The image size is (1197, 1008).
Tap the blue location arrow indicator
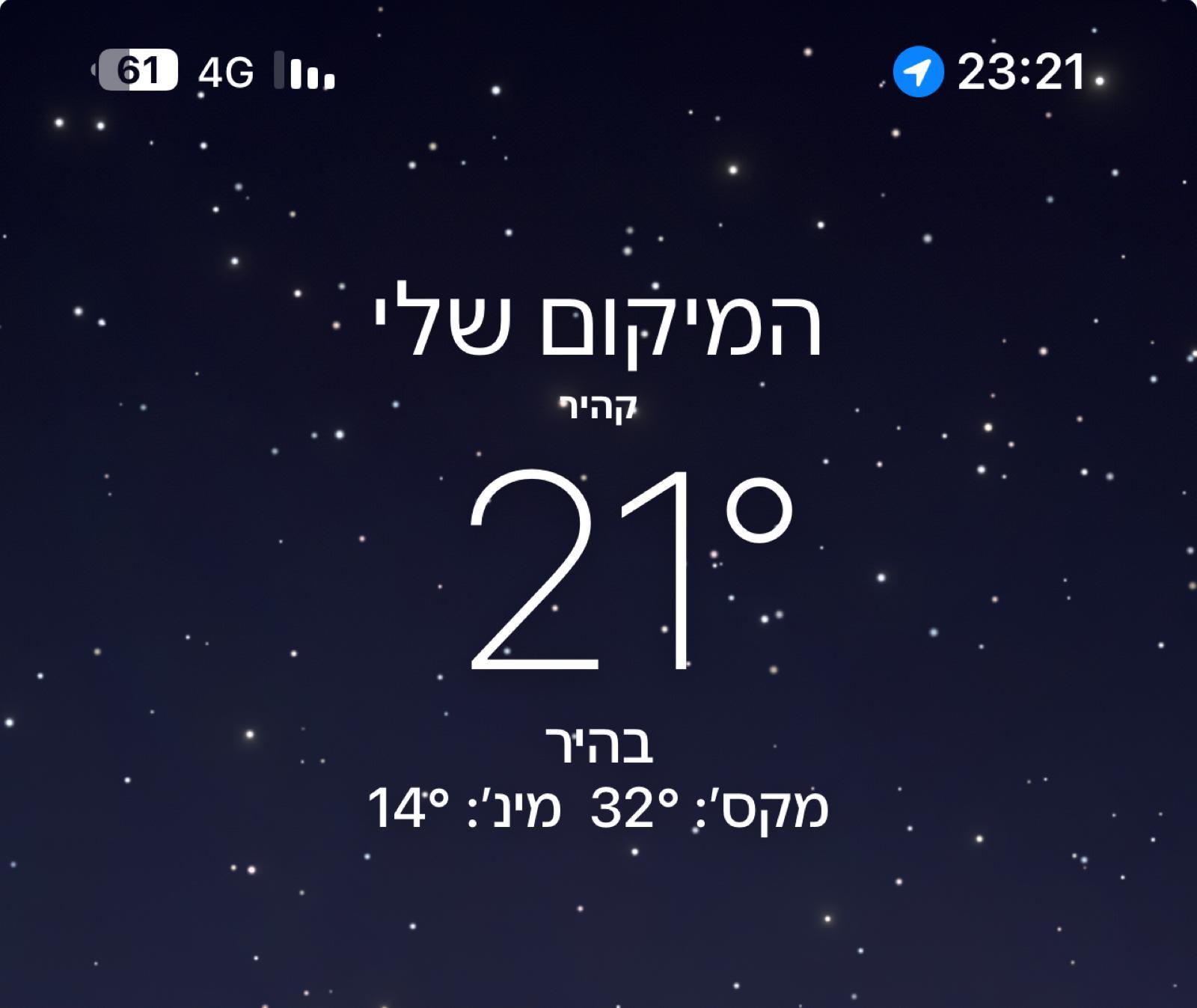pos(918,73)
